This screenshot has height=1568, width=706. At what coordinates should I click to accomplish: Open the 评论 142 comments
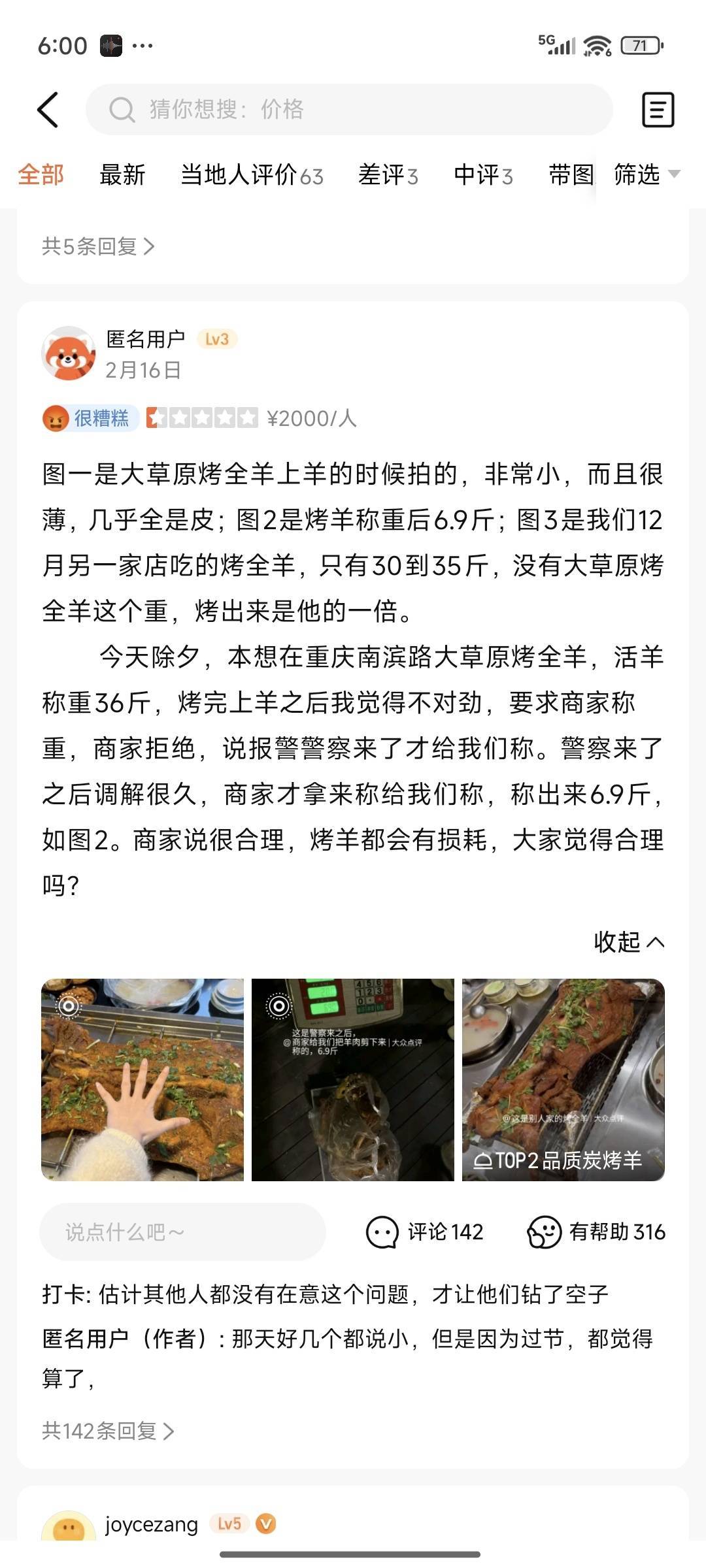point(425,1232)
